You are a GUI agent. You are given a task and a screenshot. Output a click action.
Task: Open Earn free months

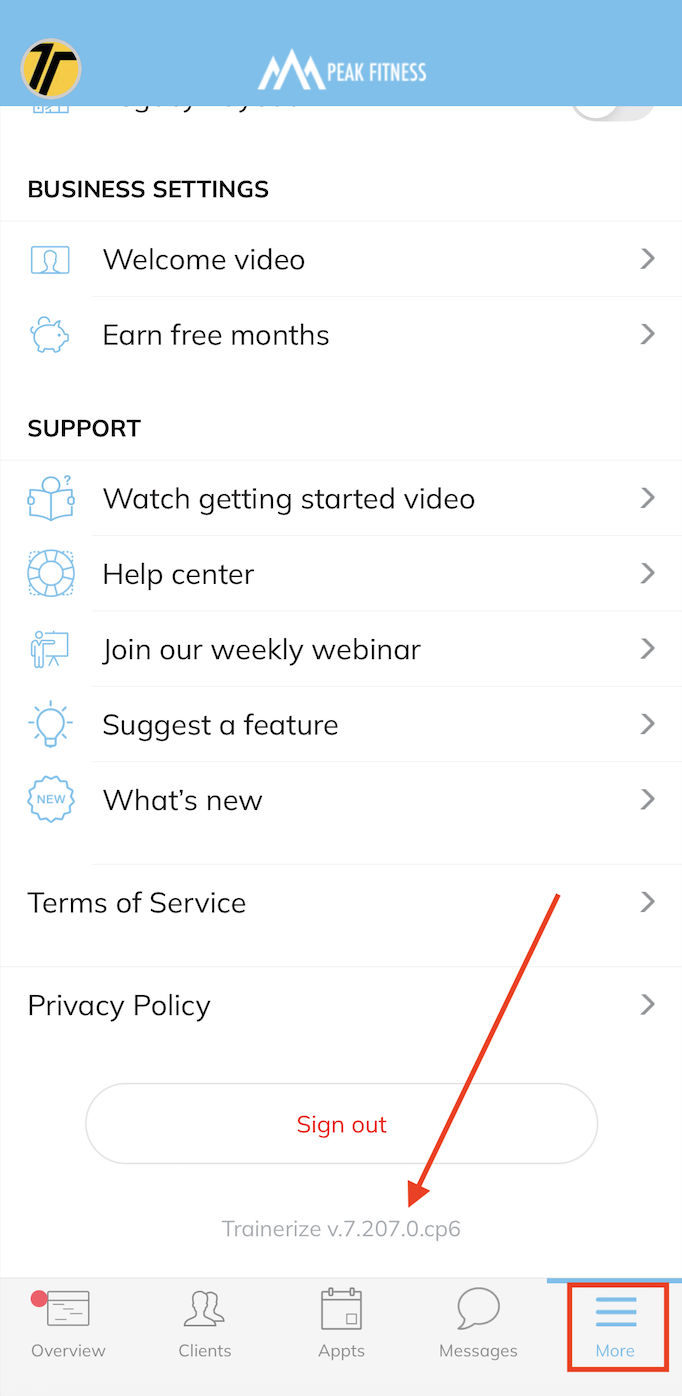(340, 335)
